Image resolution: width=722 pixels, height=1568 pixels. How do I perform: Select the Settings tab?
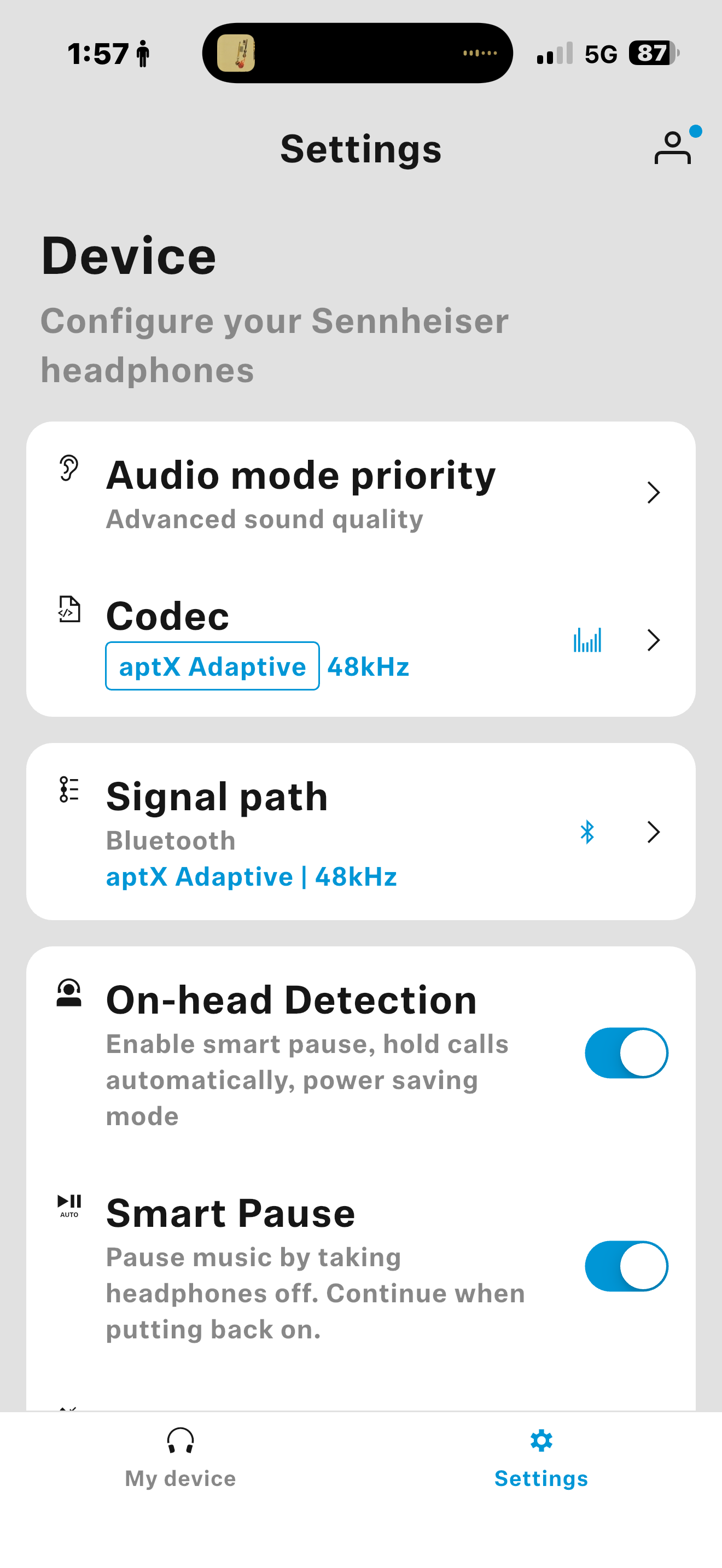(x=540, y=1459)
